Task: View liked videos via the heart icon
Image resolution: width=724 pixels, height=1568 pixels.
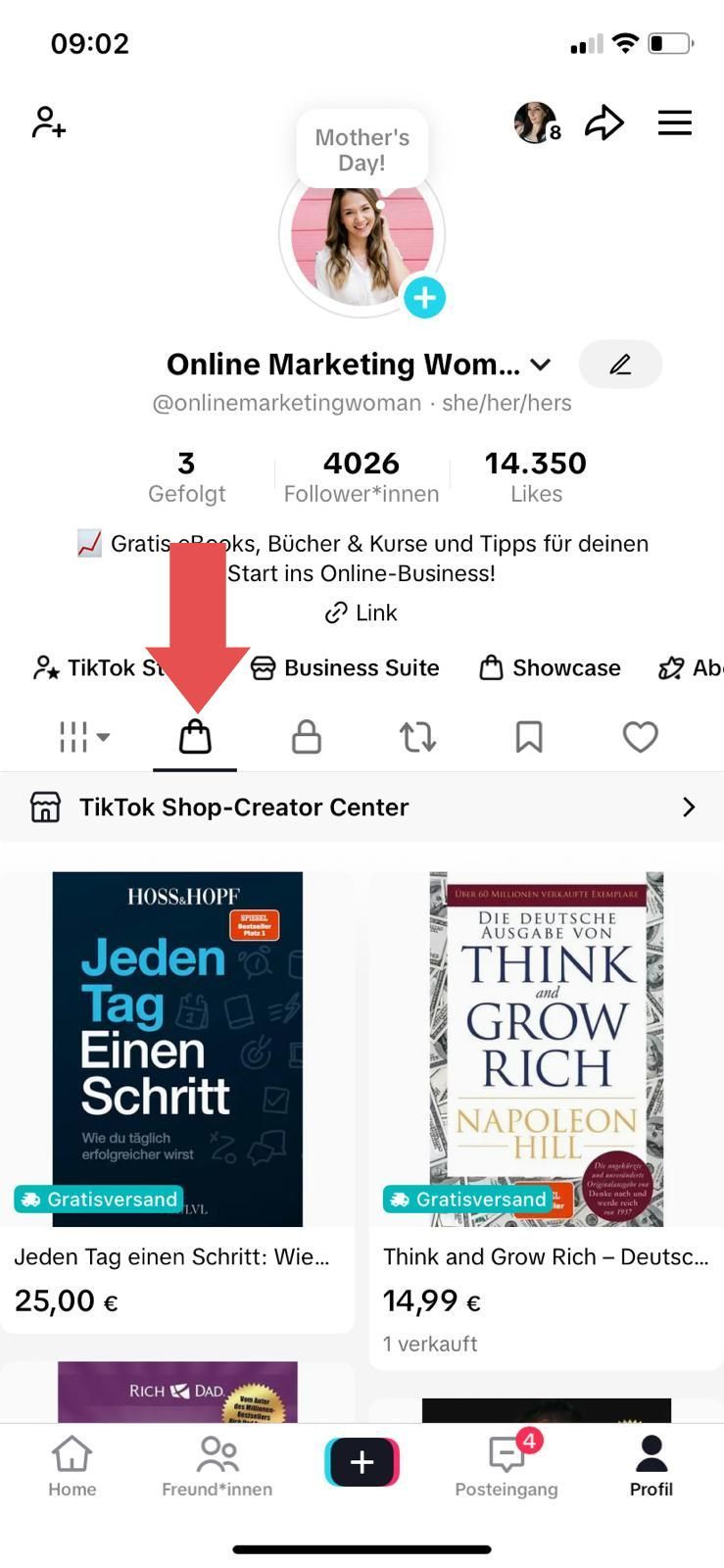Action: coord(640,737)
